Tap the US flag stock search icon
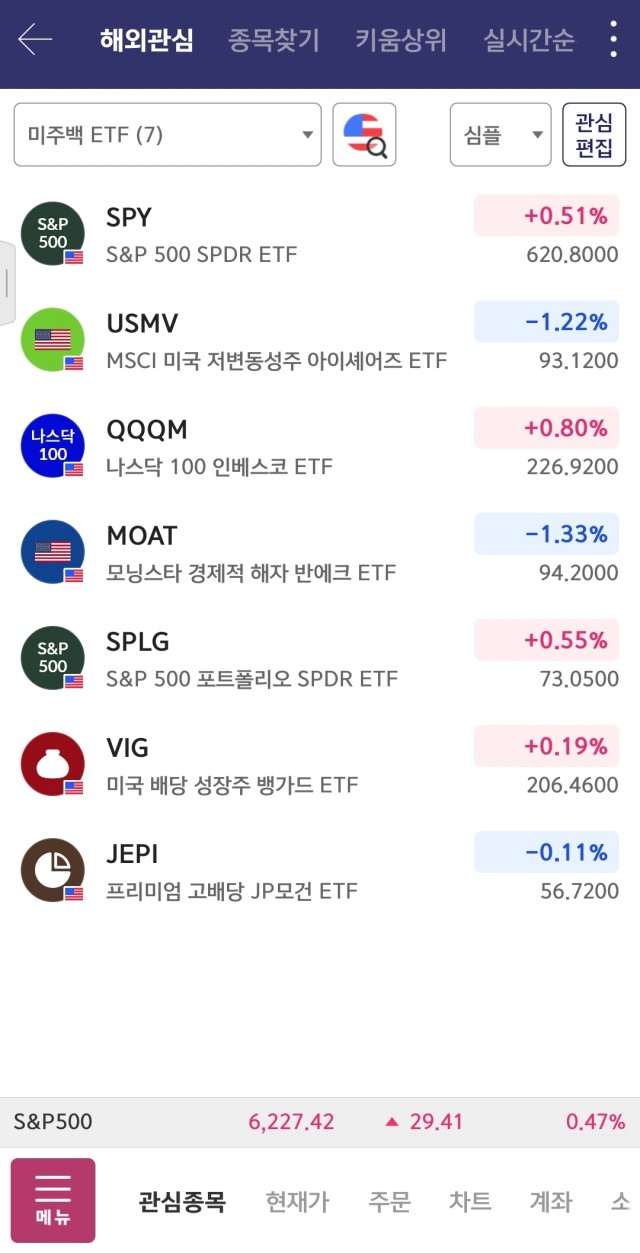Image resolution: width=640 pixels, height=1253 pixels. (x=364, y=135)
